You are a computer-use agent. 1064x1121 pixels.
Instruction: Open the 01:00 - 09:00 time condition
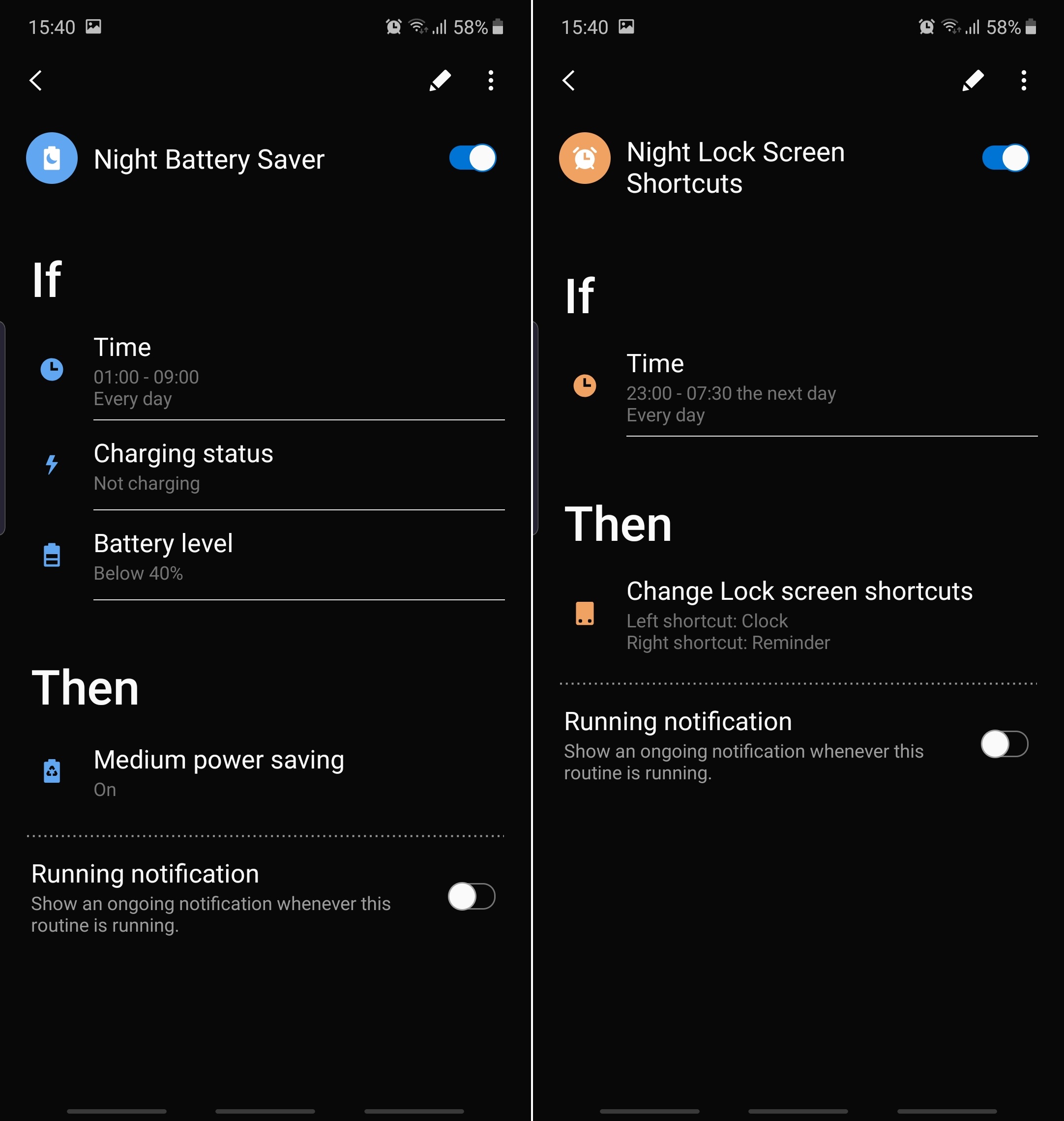(265, 371)
